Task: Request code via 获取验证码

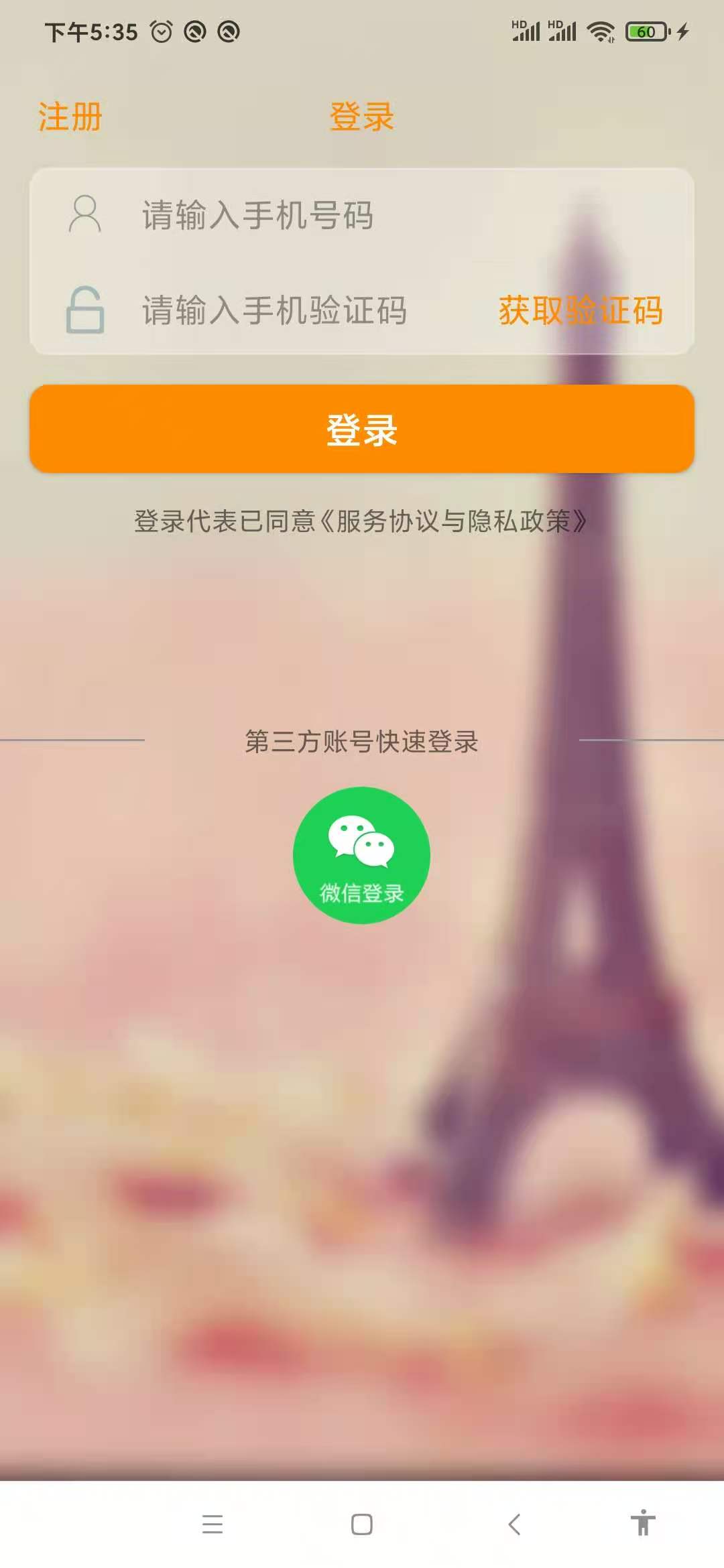Action: coord(581,311)
